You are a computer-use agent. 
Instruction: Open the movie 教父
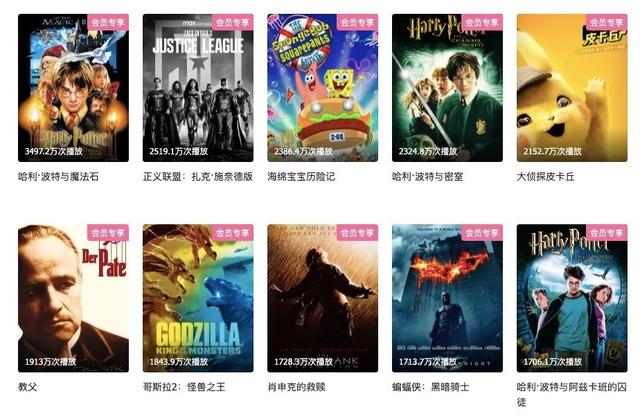coord(73,298)
